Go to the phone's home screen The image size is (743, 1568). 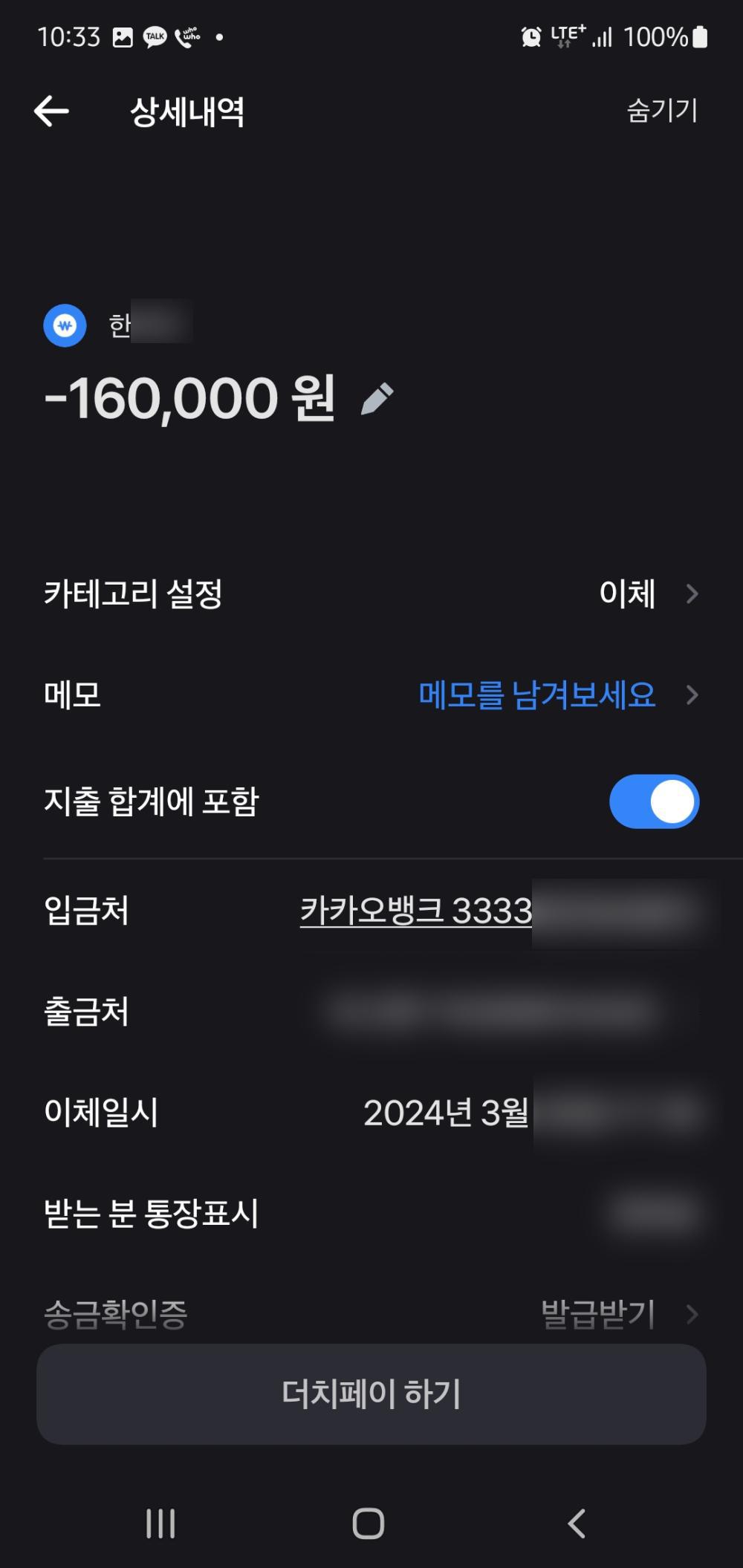pyautogui.click(x=369, y=1524)
